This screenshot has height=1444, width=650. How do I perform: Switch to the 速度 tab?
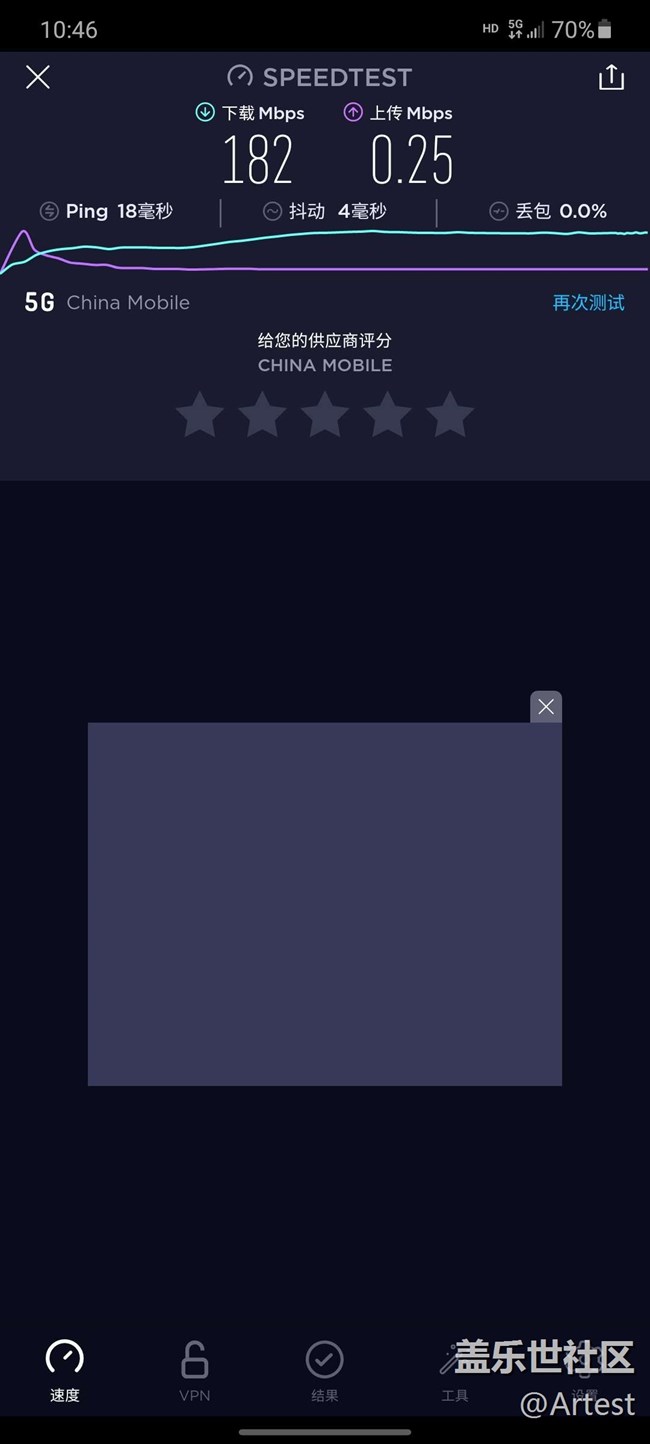click(x=65, y=1370)
